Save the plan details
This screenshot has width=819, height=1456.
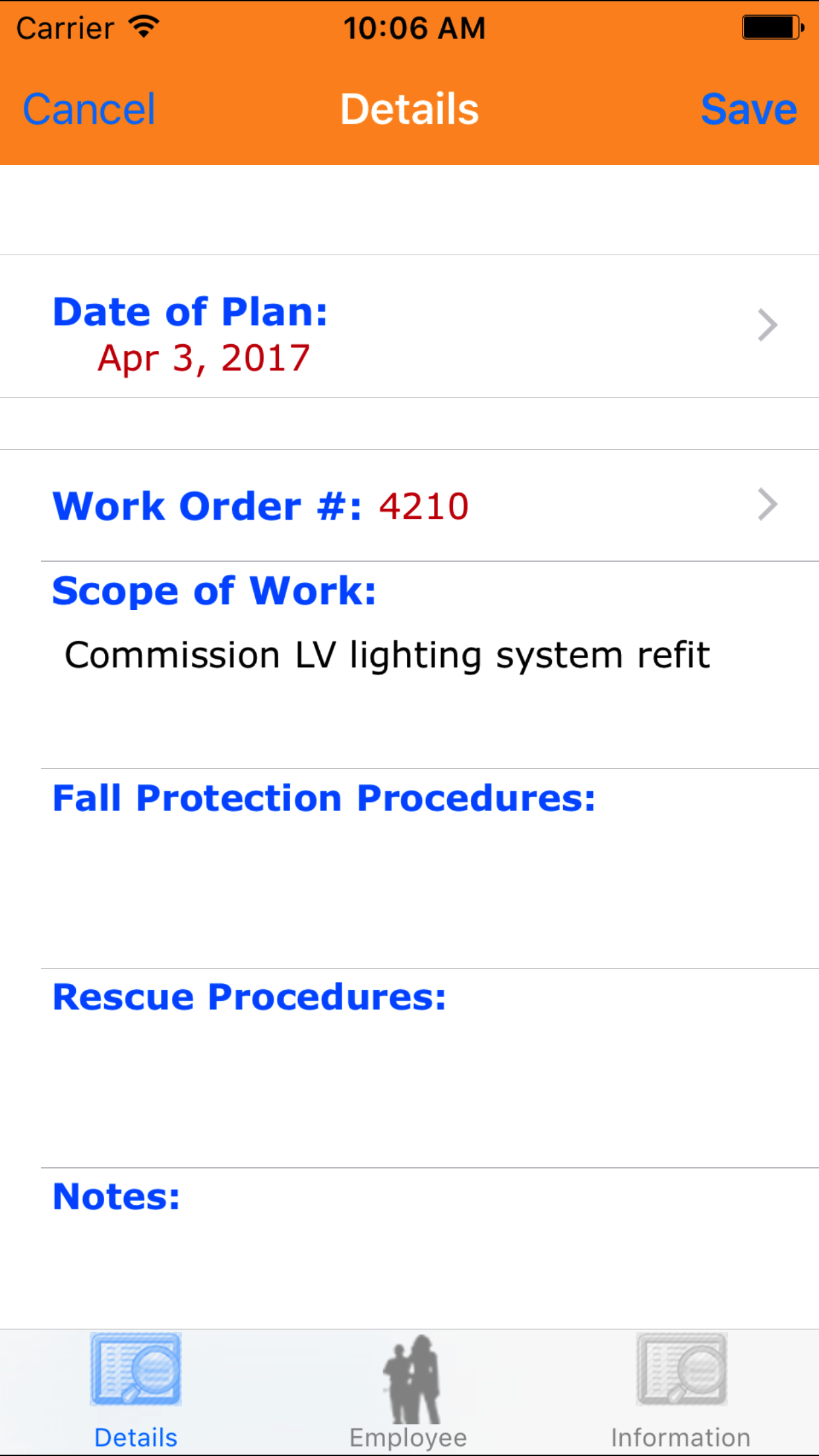[x=748, y=109]
